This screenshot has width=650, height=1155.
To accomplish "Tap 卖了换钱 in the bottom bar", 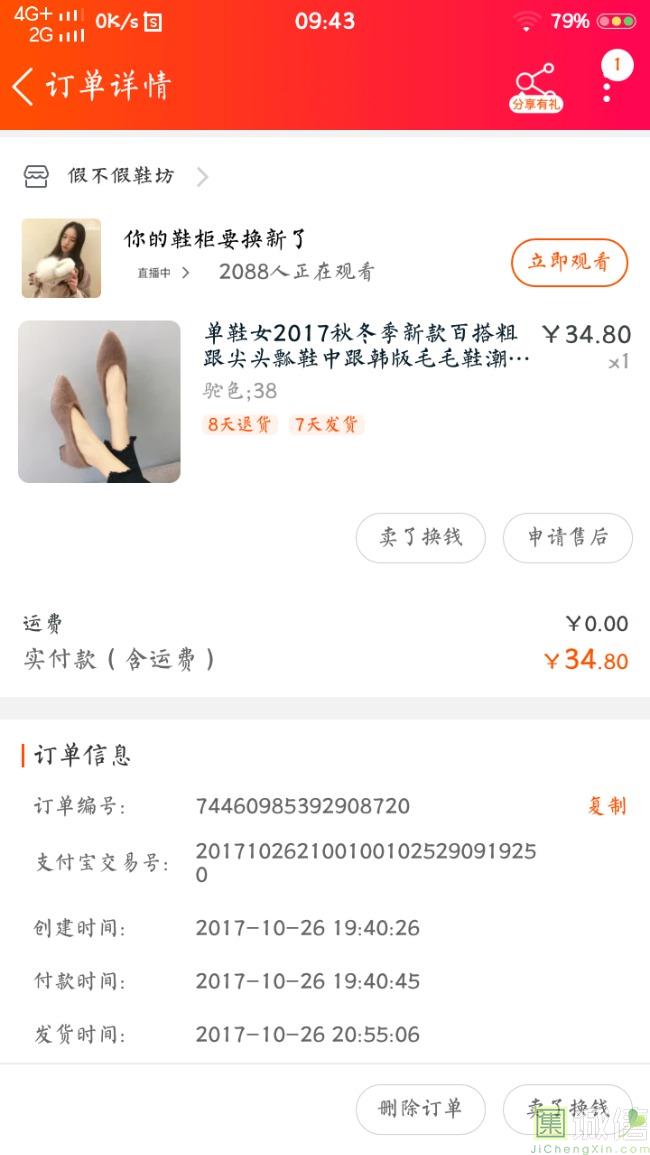I will pos(568,1108).
